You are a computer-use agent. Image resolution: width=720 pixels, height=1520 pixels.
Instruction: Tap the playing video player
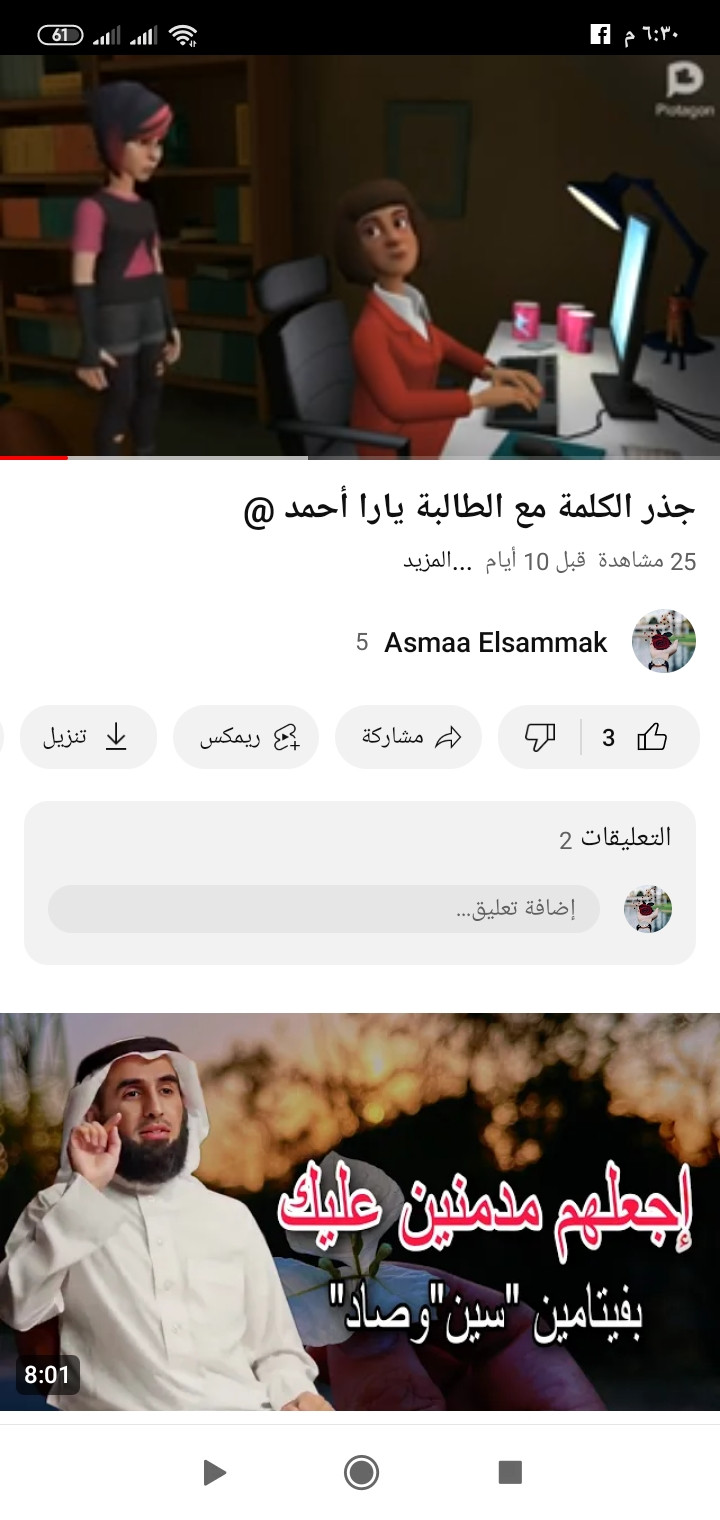tap(360, 257)
